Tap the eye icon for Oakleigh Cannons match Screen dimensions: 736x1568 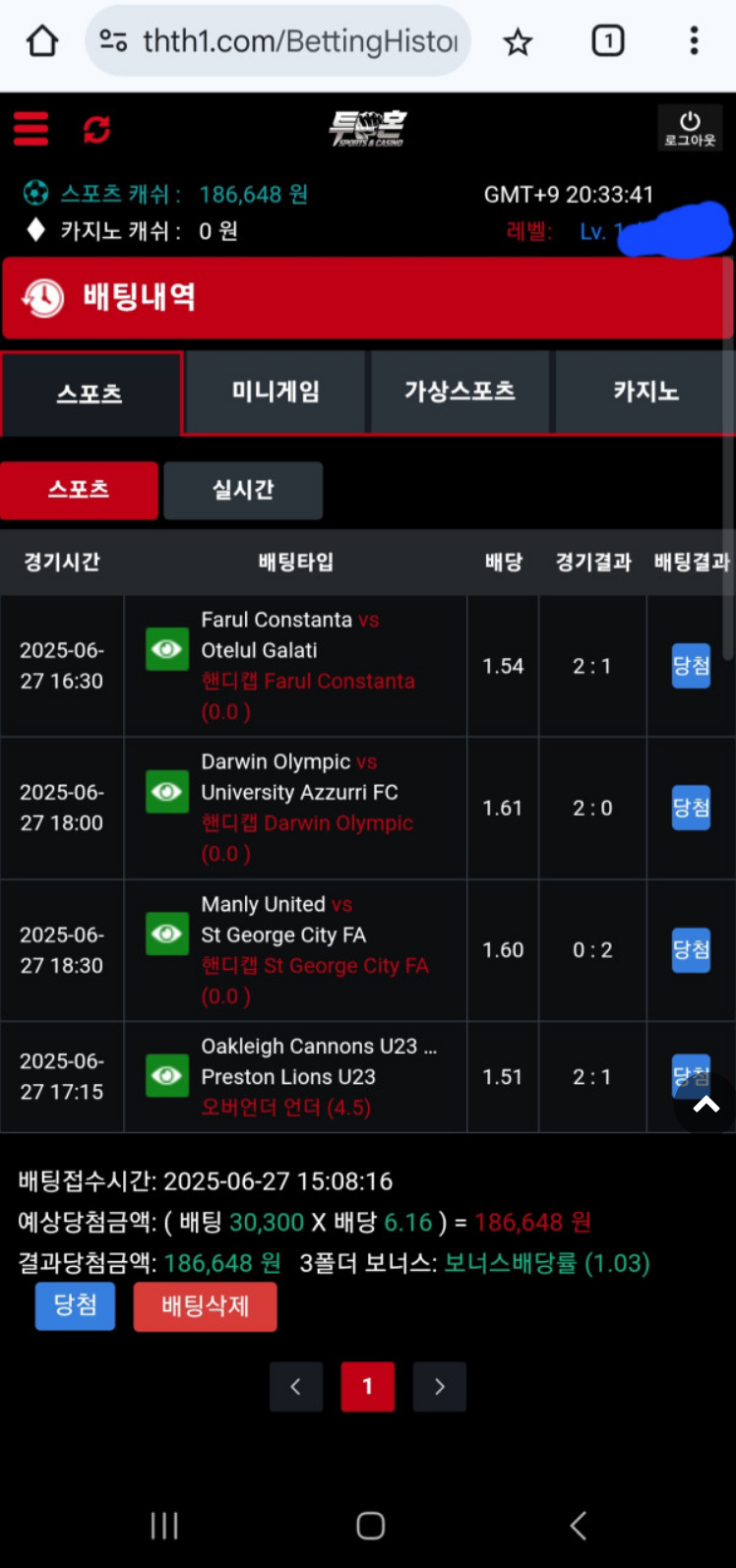click(x=167, y=1075)
